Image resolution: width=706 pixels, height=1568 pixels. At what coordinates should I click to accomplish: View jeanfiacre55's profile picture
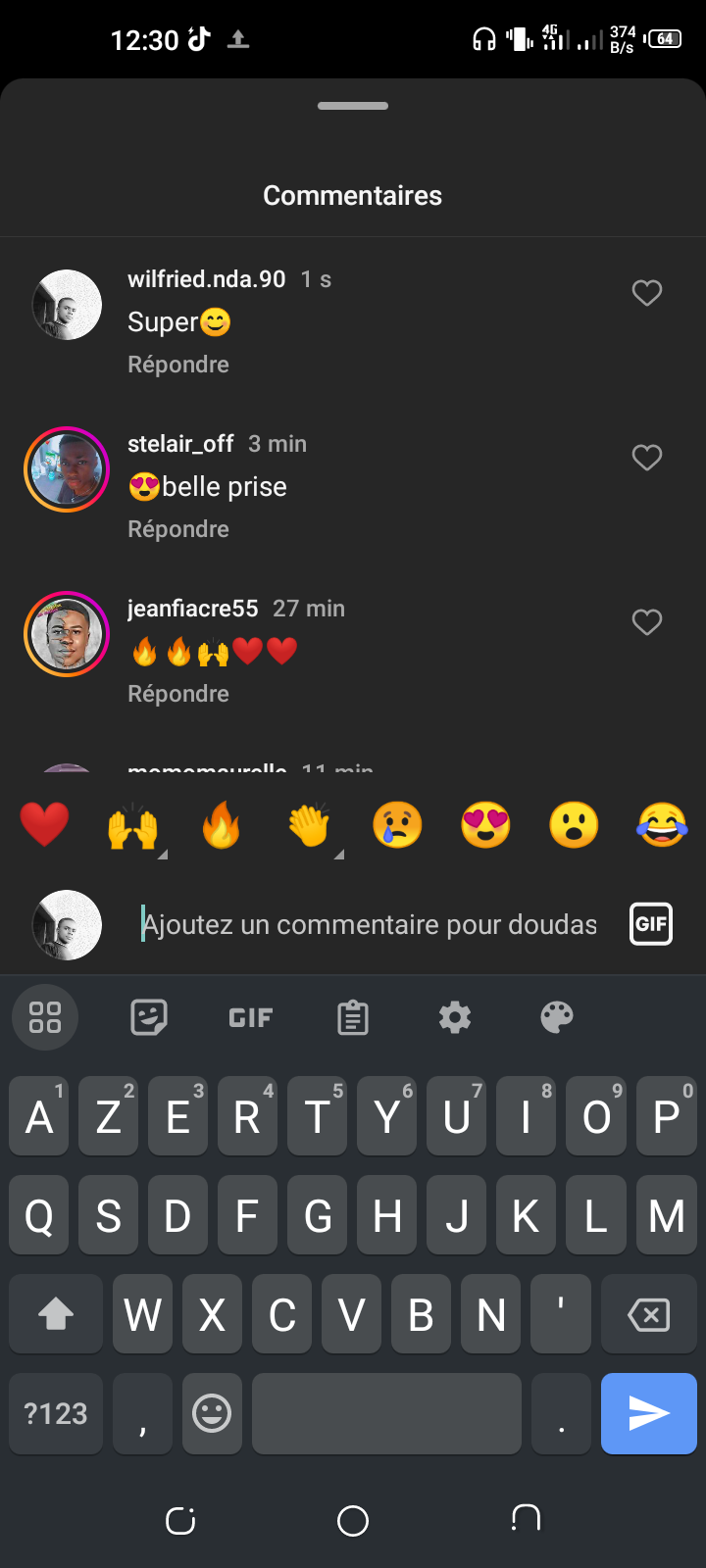[x=67, y=634]
